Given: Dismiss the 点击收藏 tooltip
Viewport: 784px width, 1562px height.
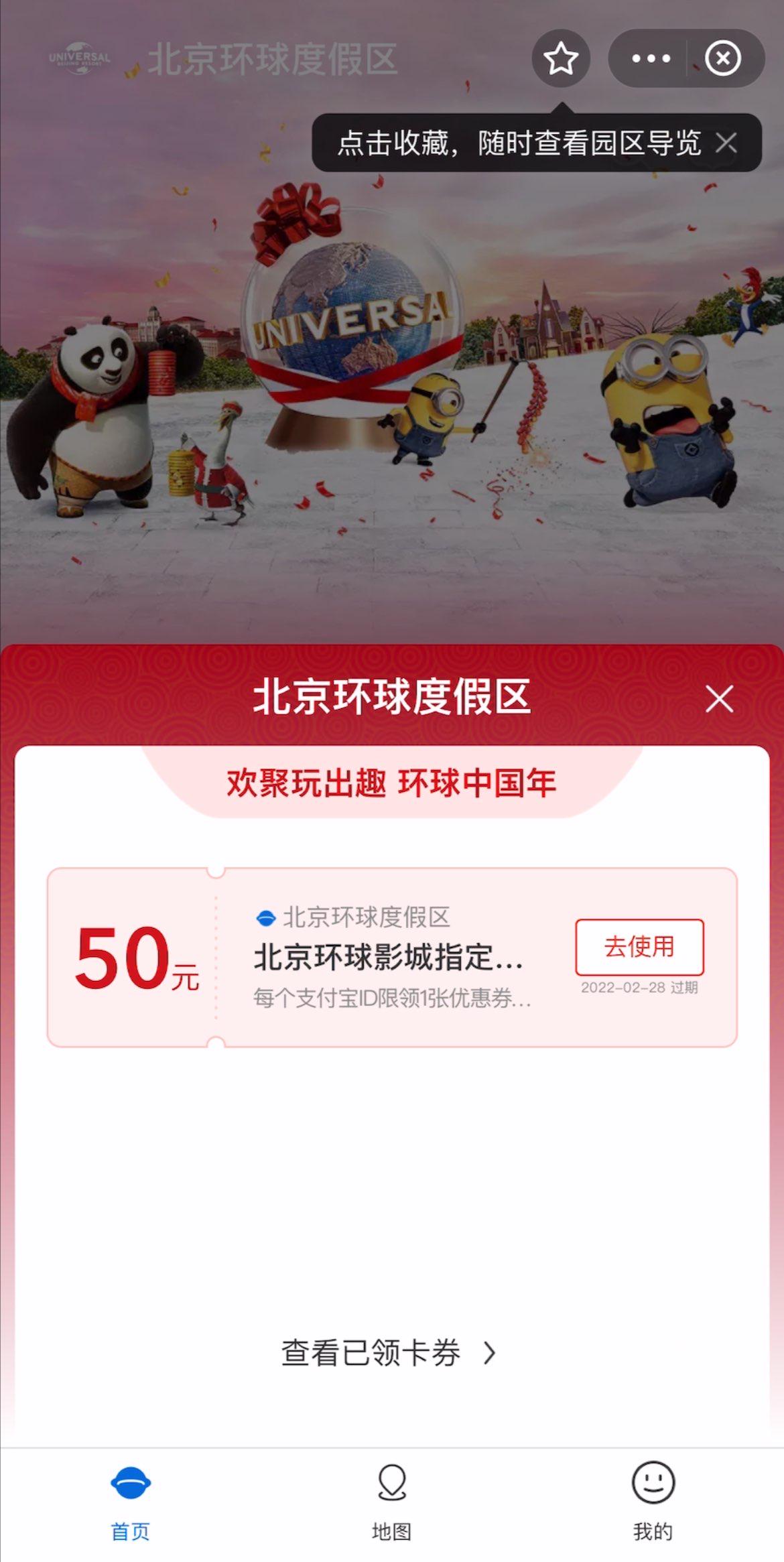Looking at the screenshot, I should (726, 143).
